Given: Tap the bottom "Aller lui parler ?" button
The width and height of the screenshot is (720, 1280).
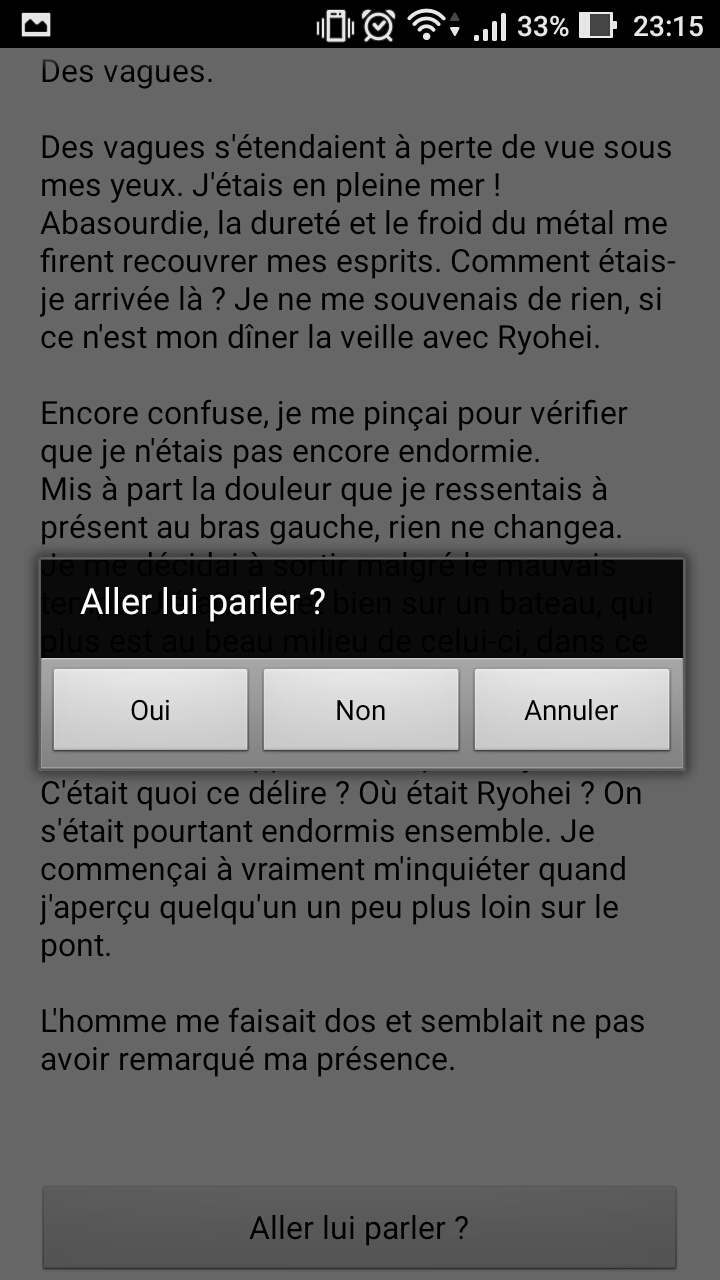Looking at the screenshot, I should pos(360,1228).
